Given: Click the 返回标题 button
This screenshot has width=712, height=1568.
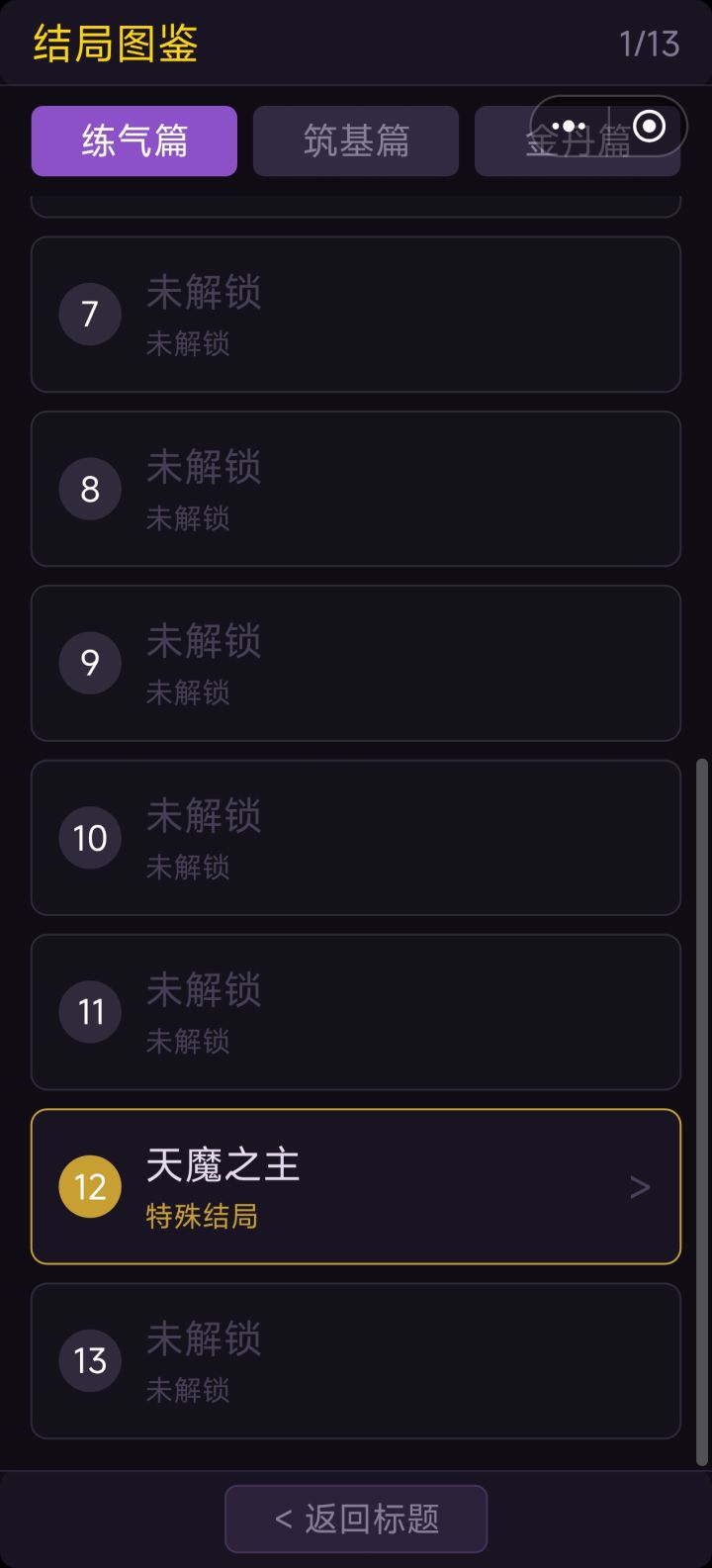Looking at the screenshot, I should [356, 1517].
